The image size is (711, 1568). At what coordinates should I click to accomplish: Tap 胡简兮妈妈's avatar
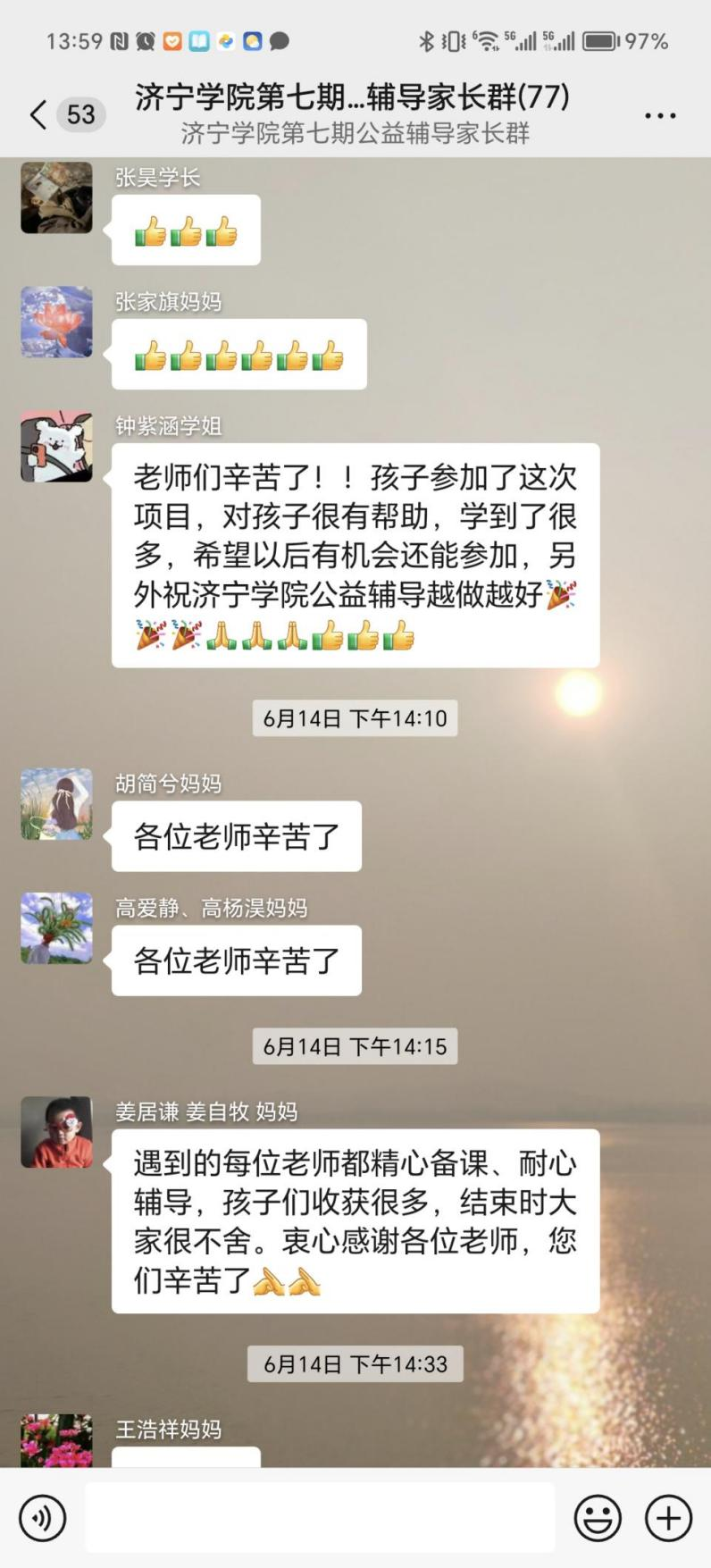point(56,803)
